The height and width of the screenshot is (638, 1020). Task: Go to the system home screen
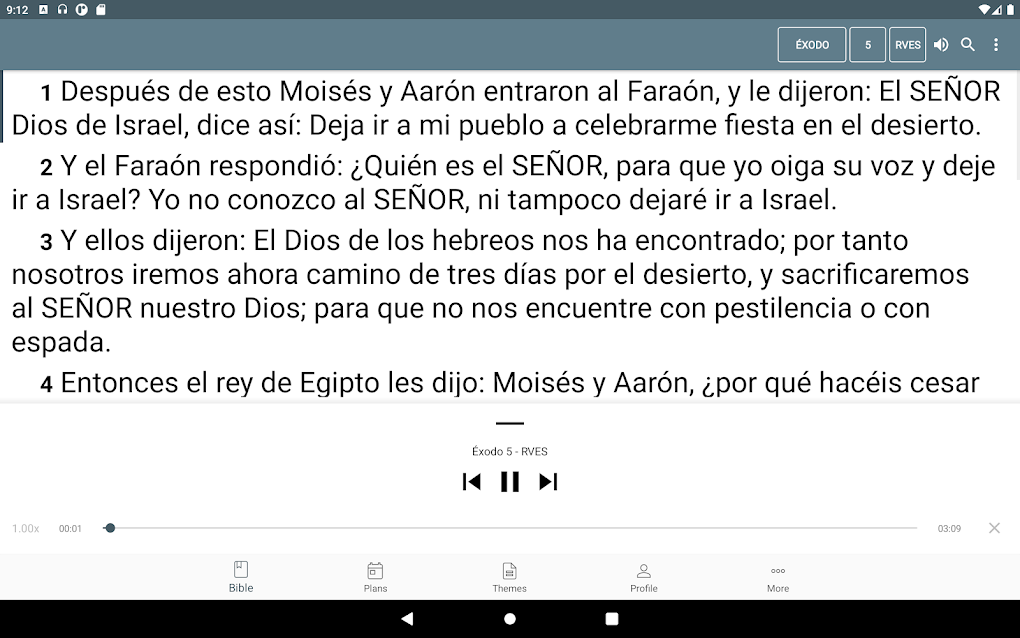510,618
